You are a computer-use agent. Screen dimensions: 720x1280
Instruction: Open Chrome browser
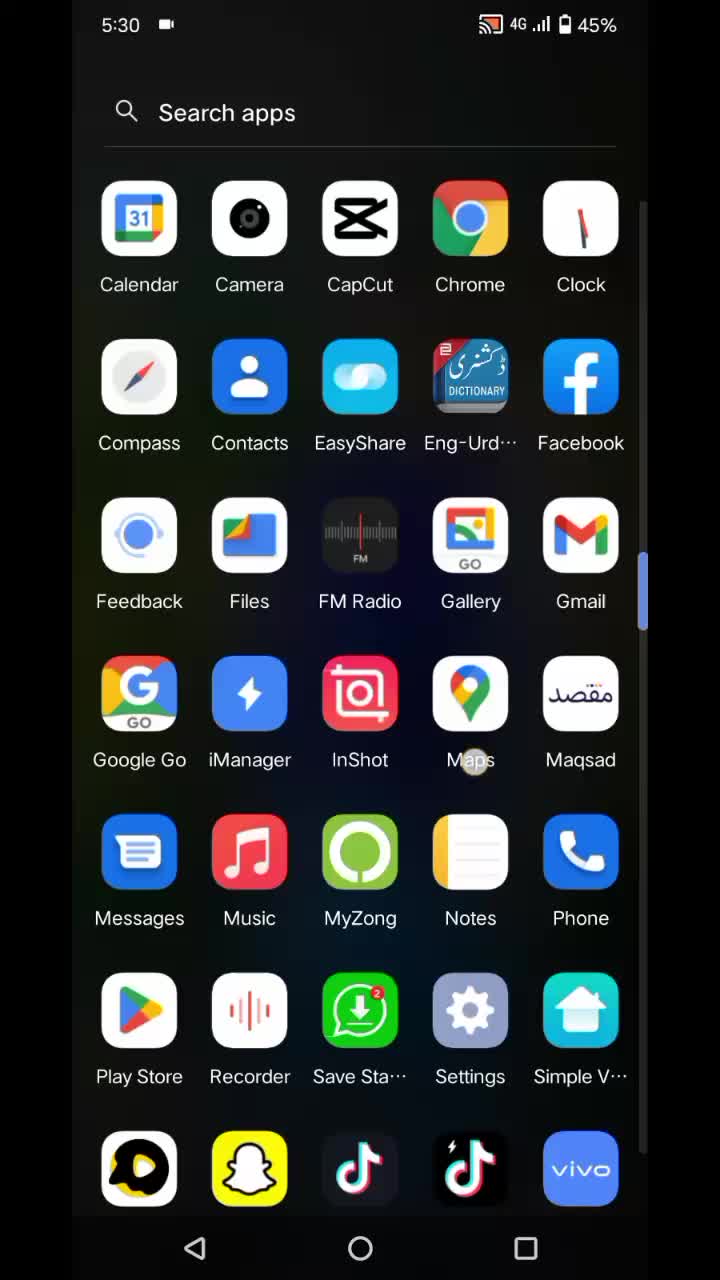click(x=470, y=219)
